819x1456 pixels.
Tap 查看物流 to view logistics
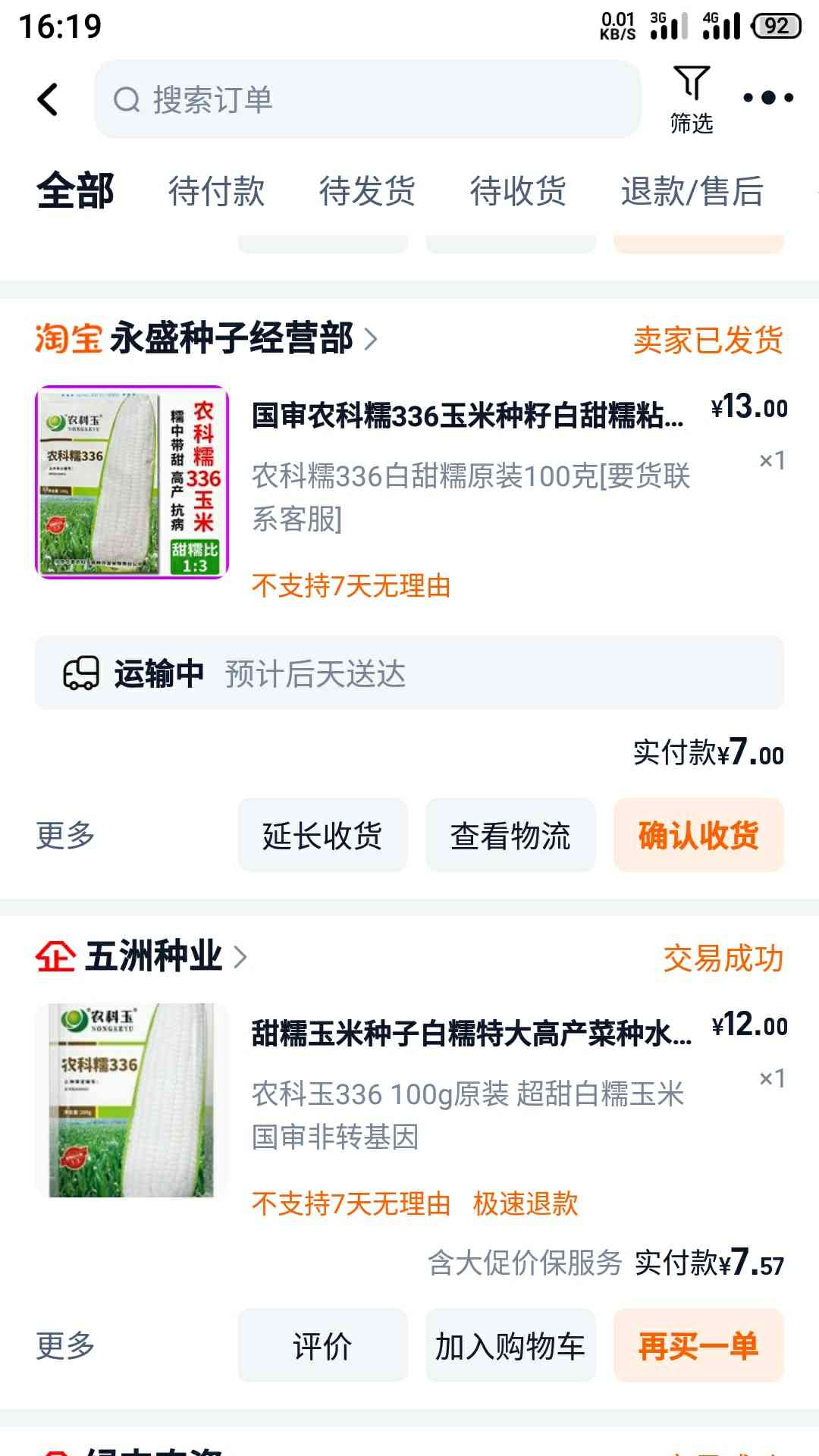pos(510,835)
